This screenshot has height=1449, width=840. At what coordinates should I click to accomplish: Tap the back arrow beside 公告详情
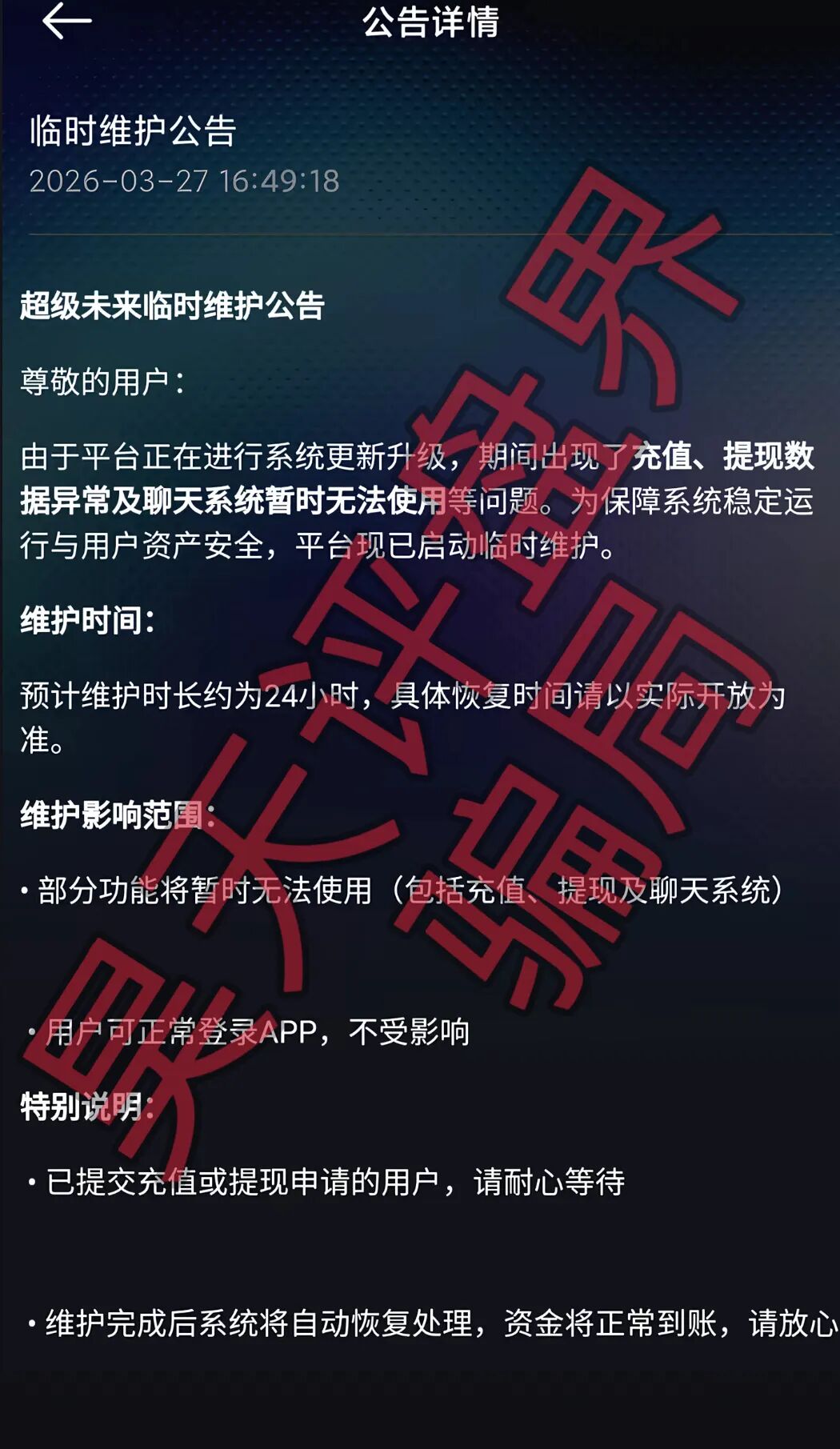tap(66, 21)
